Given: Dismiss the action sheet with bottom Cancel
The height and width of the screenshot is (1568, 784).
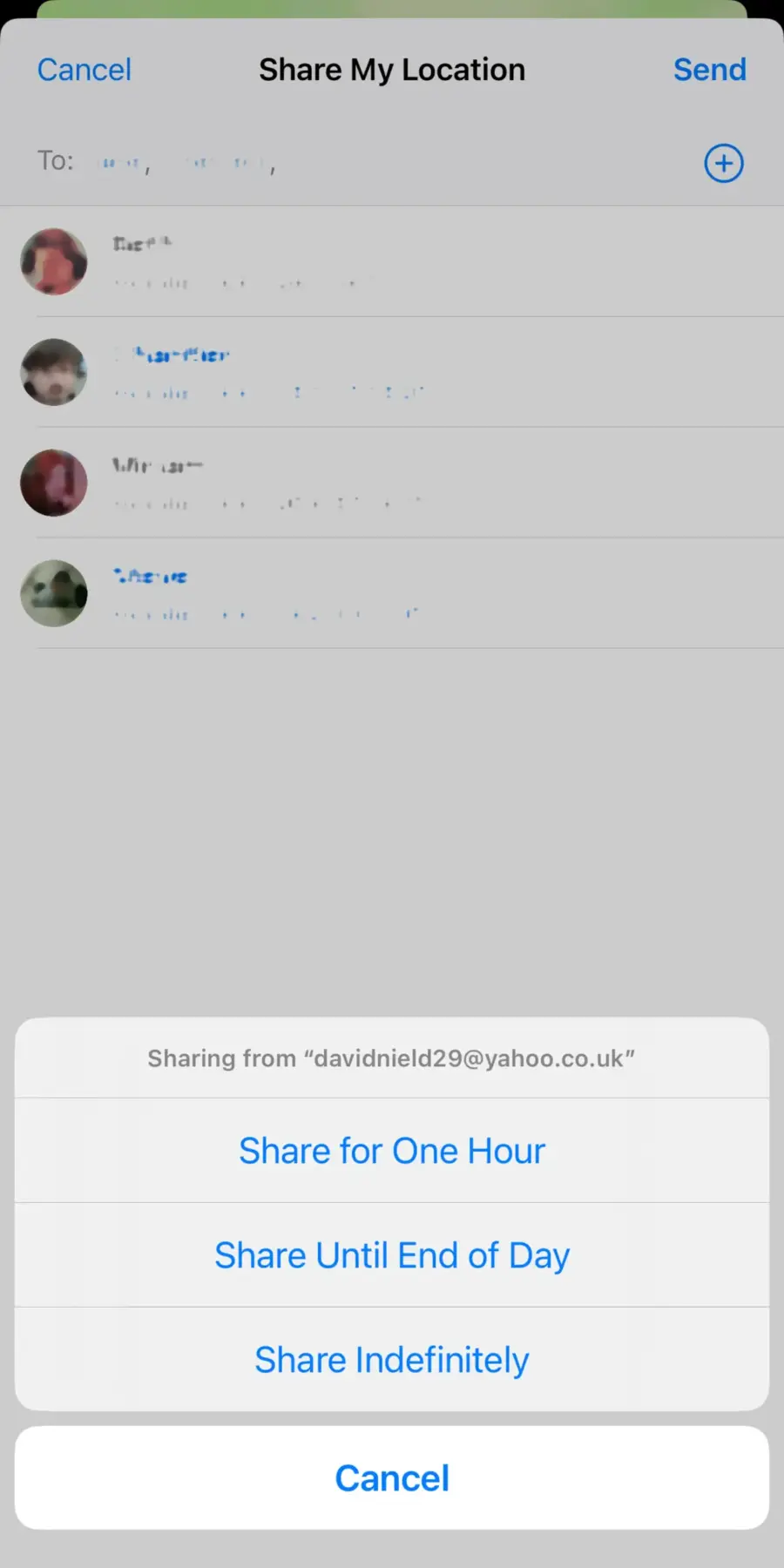Looking at the screenshot, I should (392, 1478).
